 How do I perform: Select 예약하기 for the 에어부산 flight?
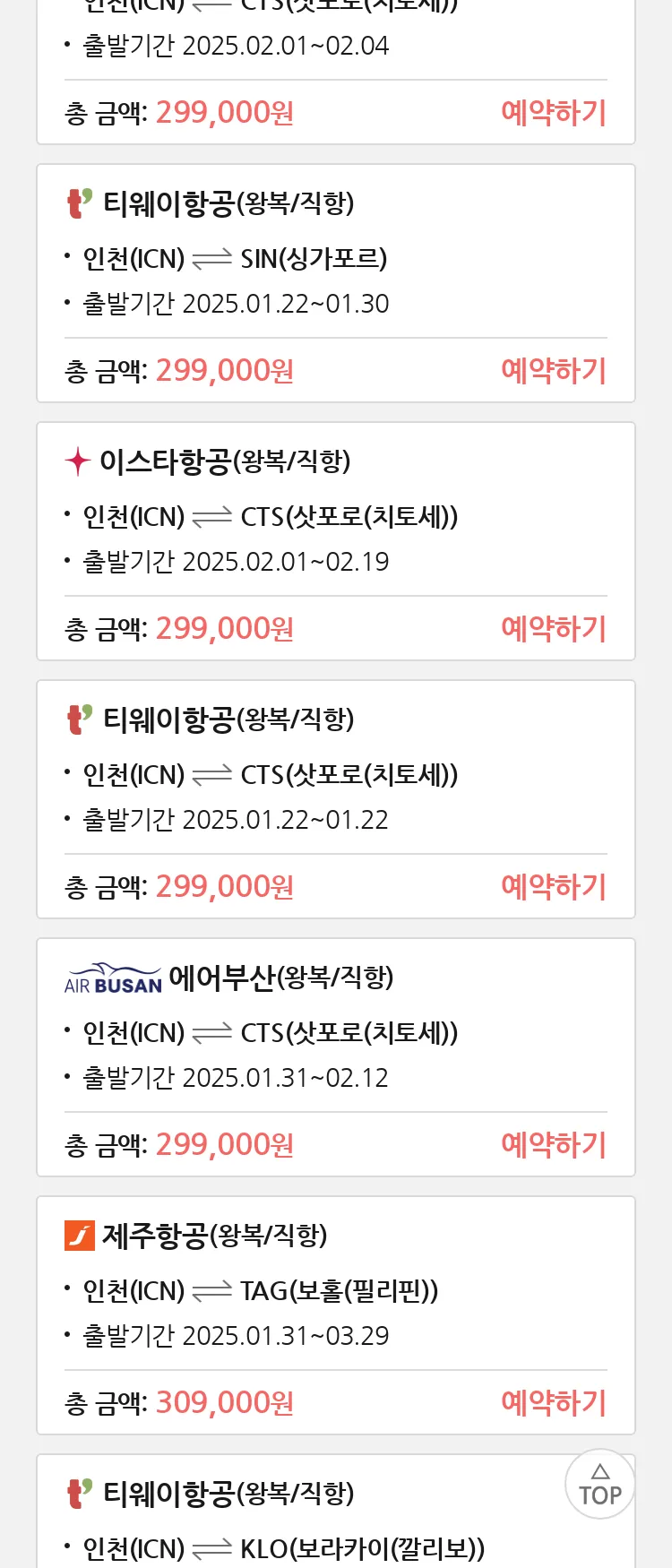(x=554, y=1145)
